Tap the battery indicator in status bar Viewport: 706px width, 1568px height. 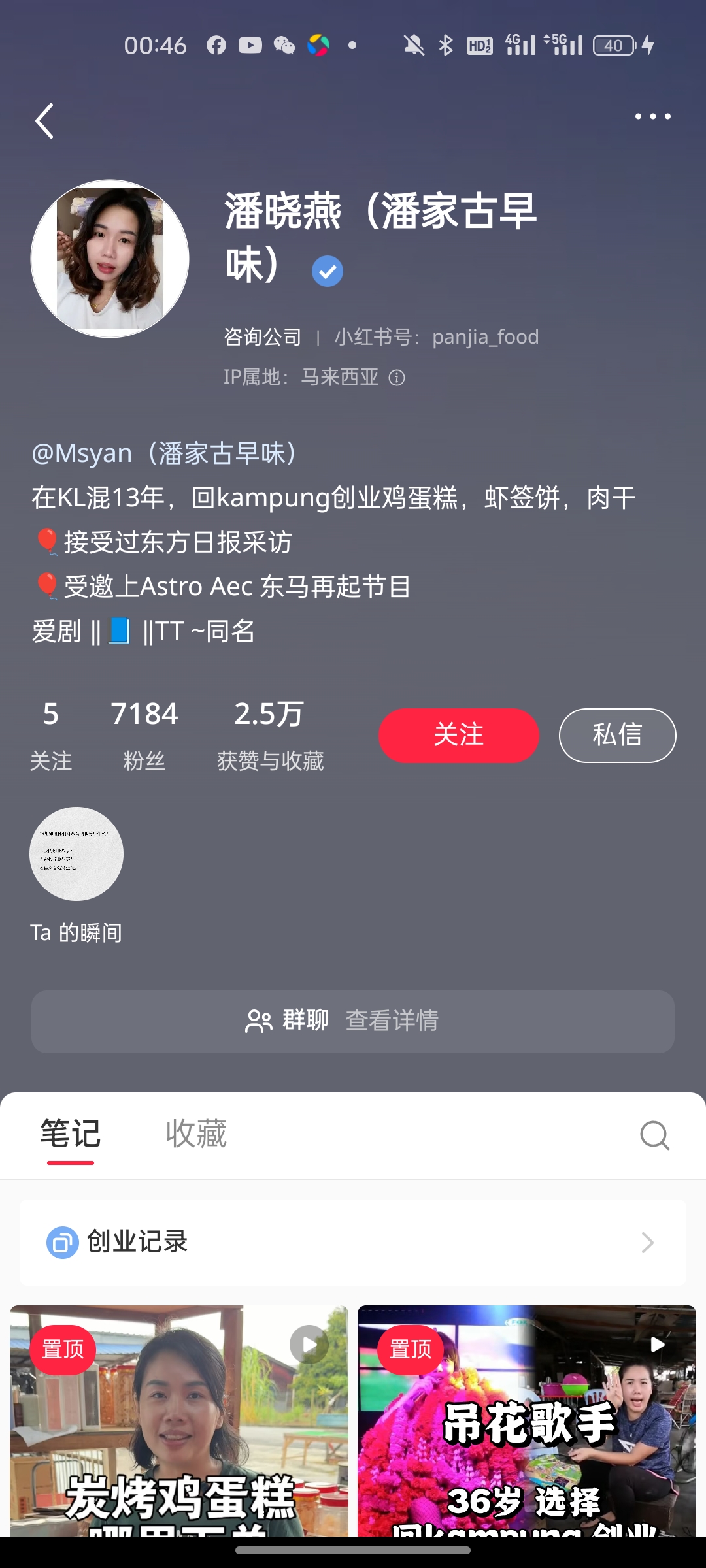pos(613,44)
